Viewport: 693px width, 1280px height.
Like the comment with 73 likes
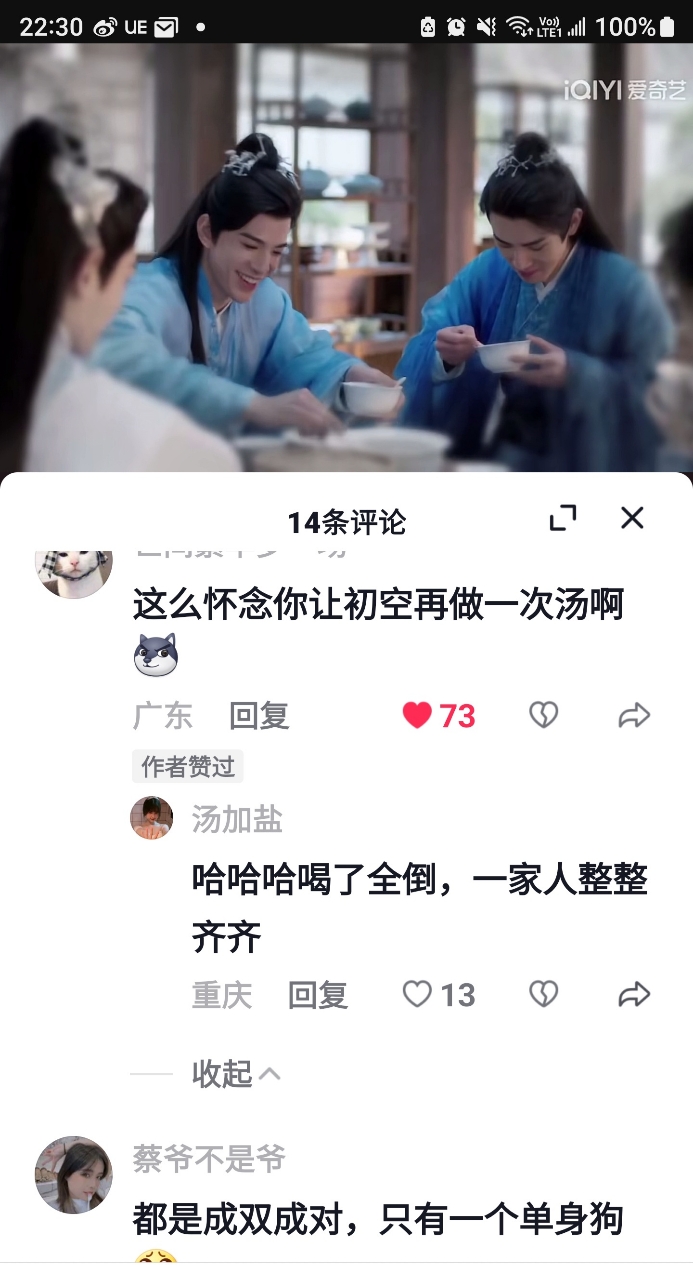(x=418, y=715)
